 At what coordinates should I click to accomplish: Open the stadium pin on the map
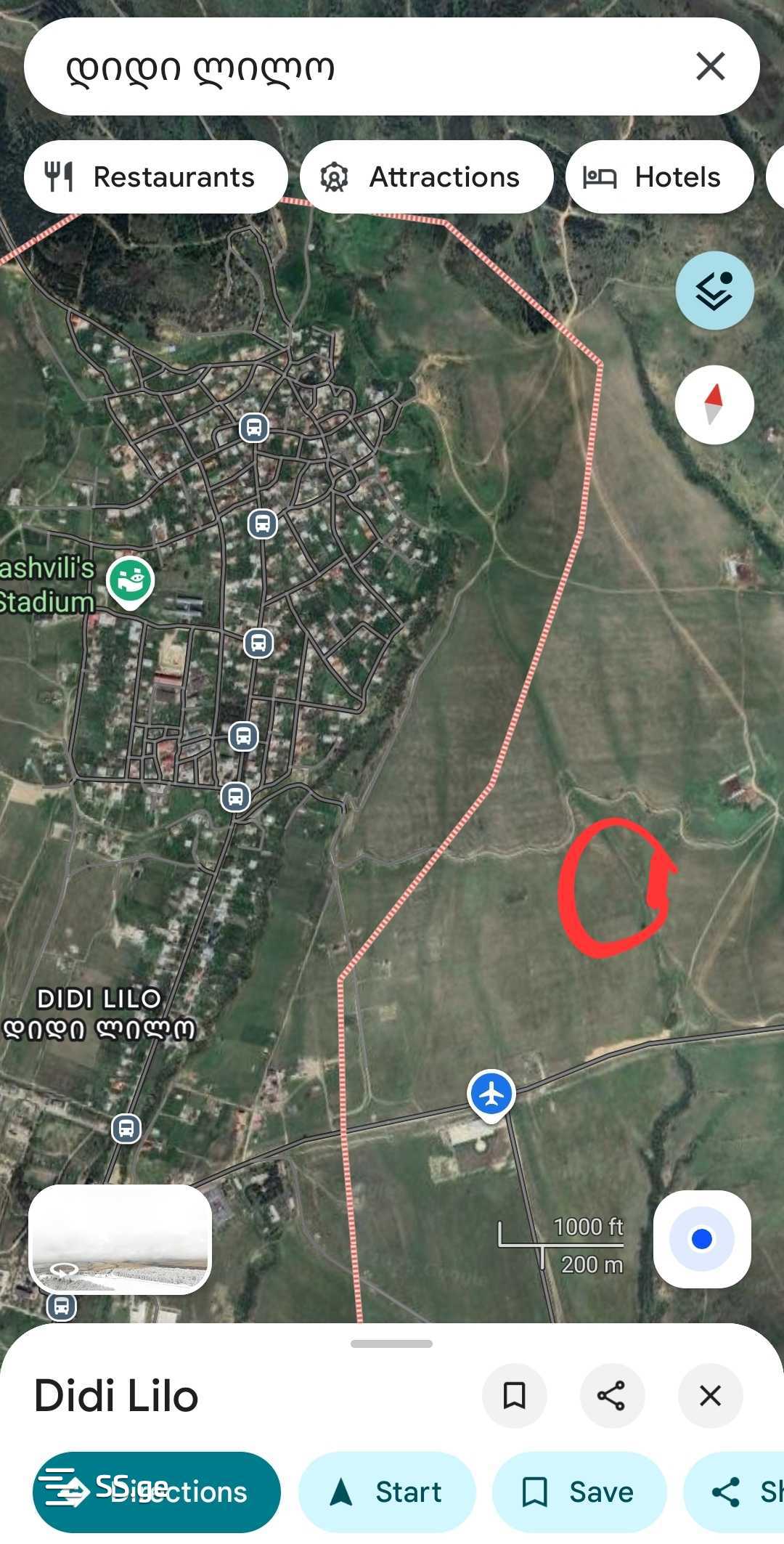tap(130, 581)
